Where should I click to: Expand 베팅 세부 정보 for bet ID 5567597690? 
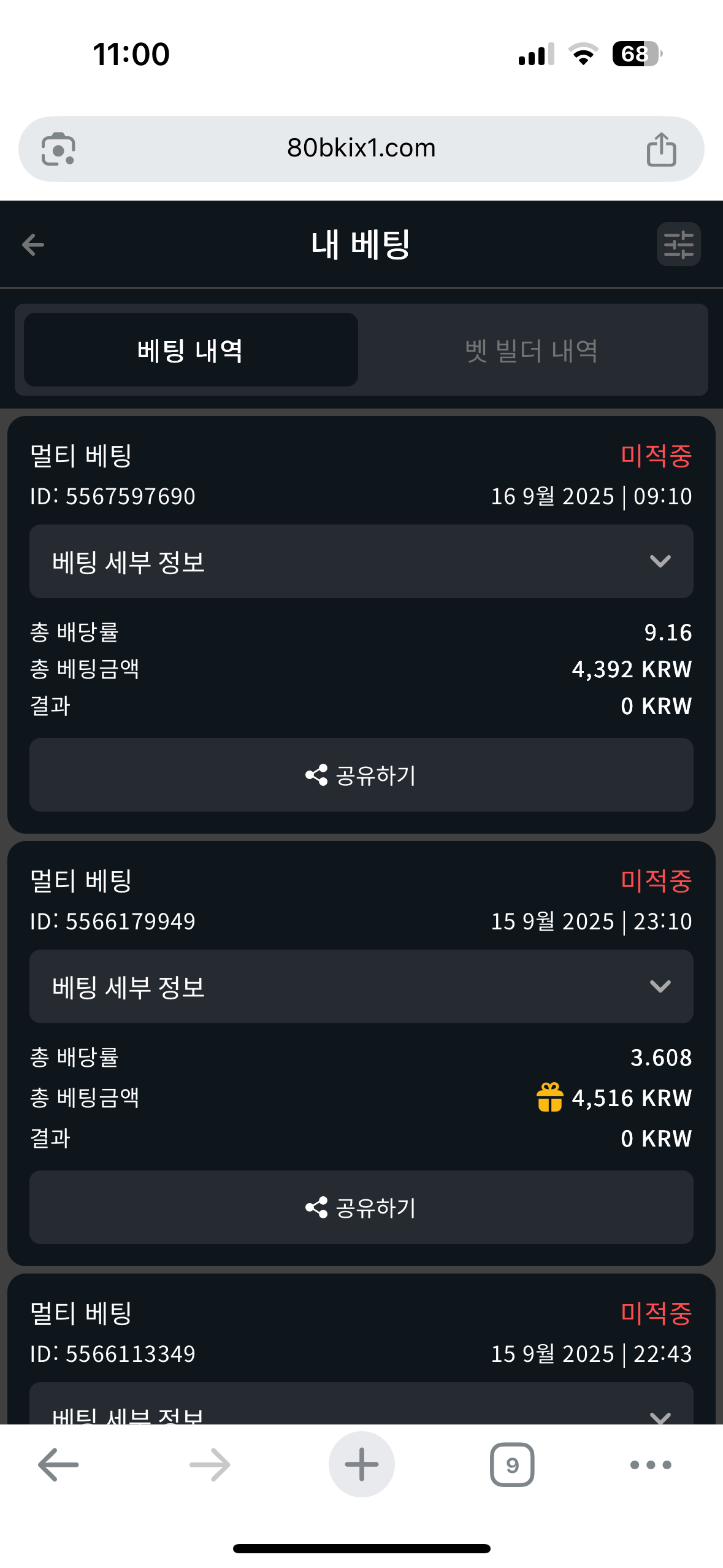click(361, 561)
